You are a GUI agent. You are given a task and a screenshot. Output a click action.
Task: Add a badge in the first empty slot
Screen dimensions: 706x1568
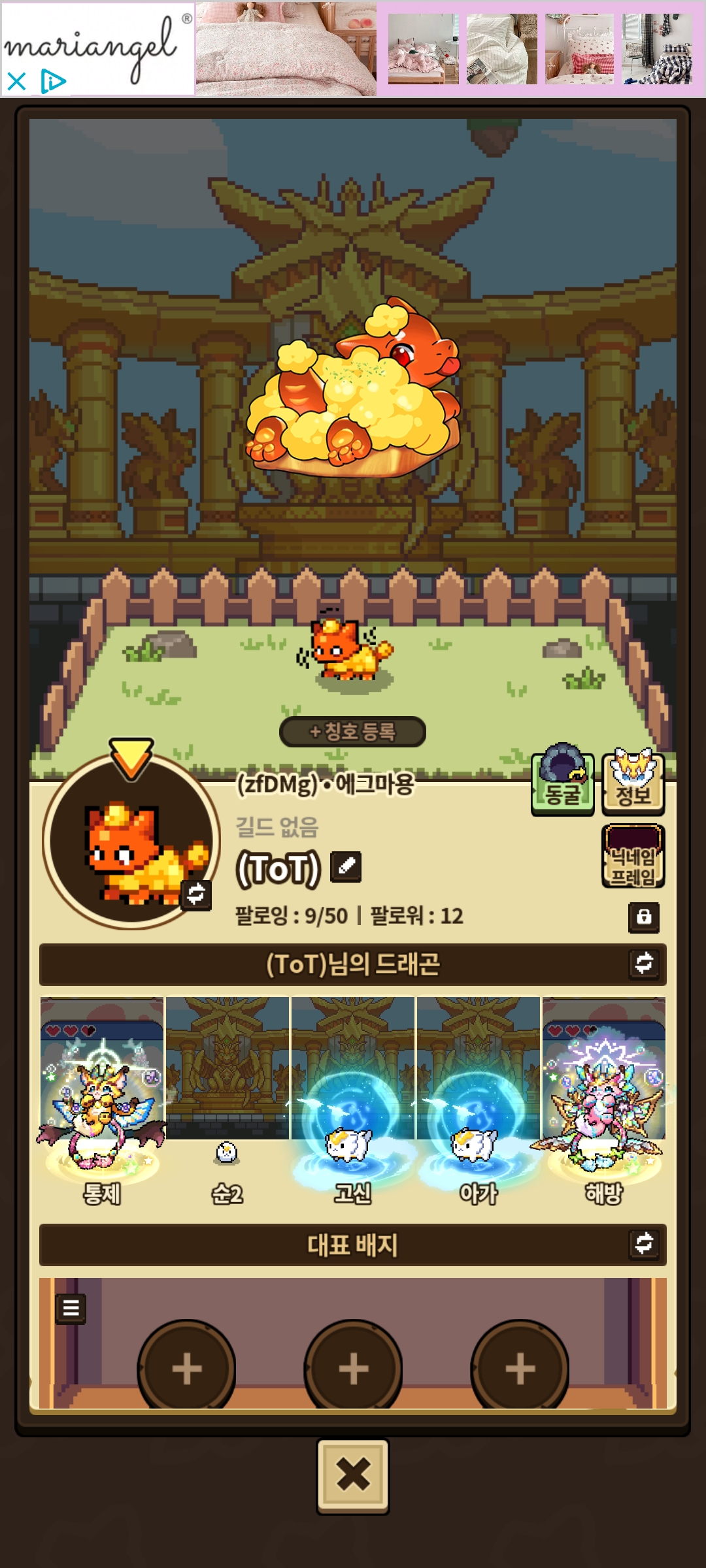186,1368
